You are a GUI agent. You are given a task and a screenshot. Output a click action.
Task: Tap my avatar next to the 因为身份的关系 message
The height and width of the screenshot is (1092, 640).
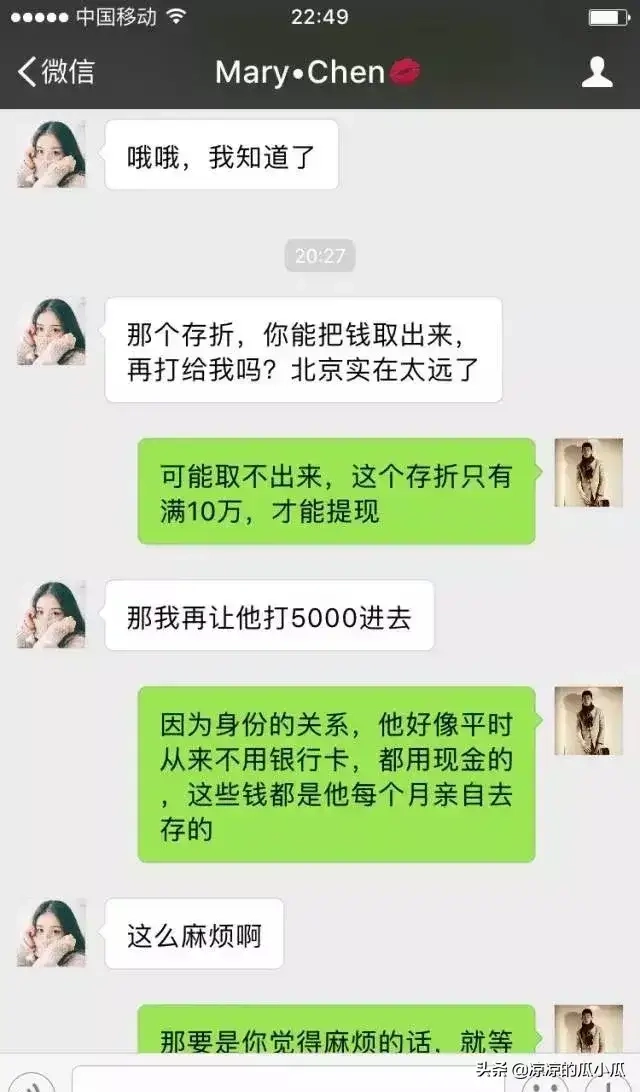tap(589, 720)
